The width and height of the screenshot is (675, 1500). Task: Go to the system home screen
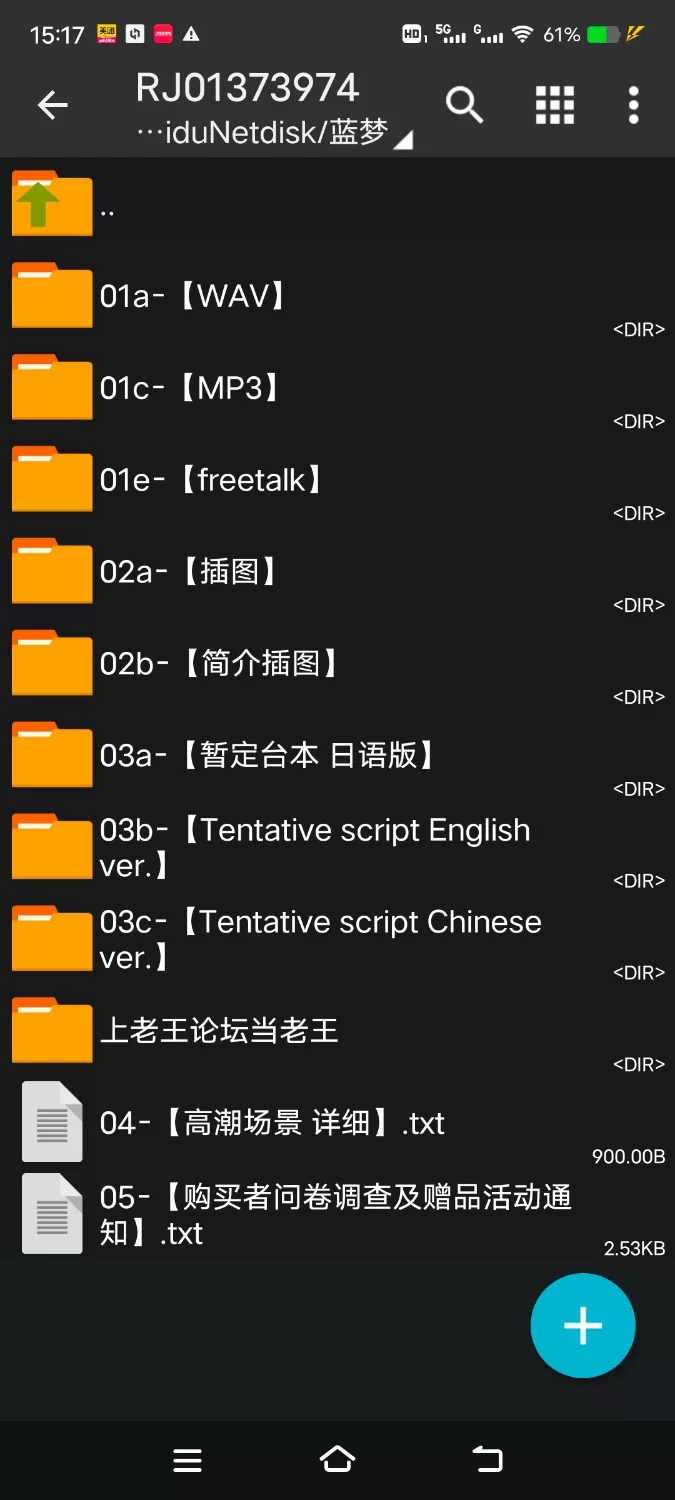pyautogui.click(x=337, y=1460)
